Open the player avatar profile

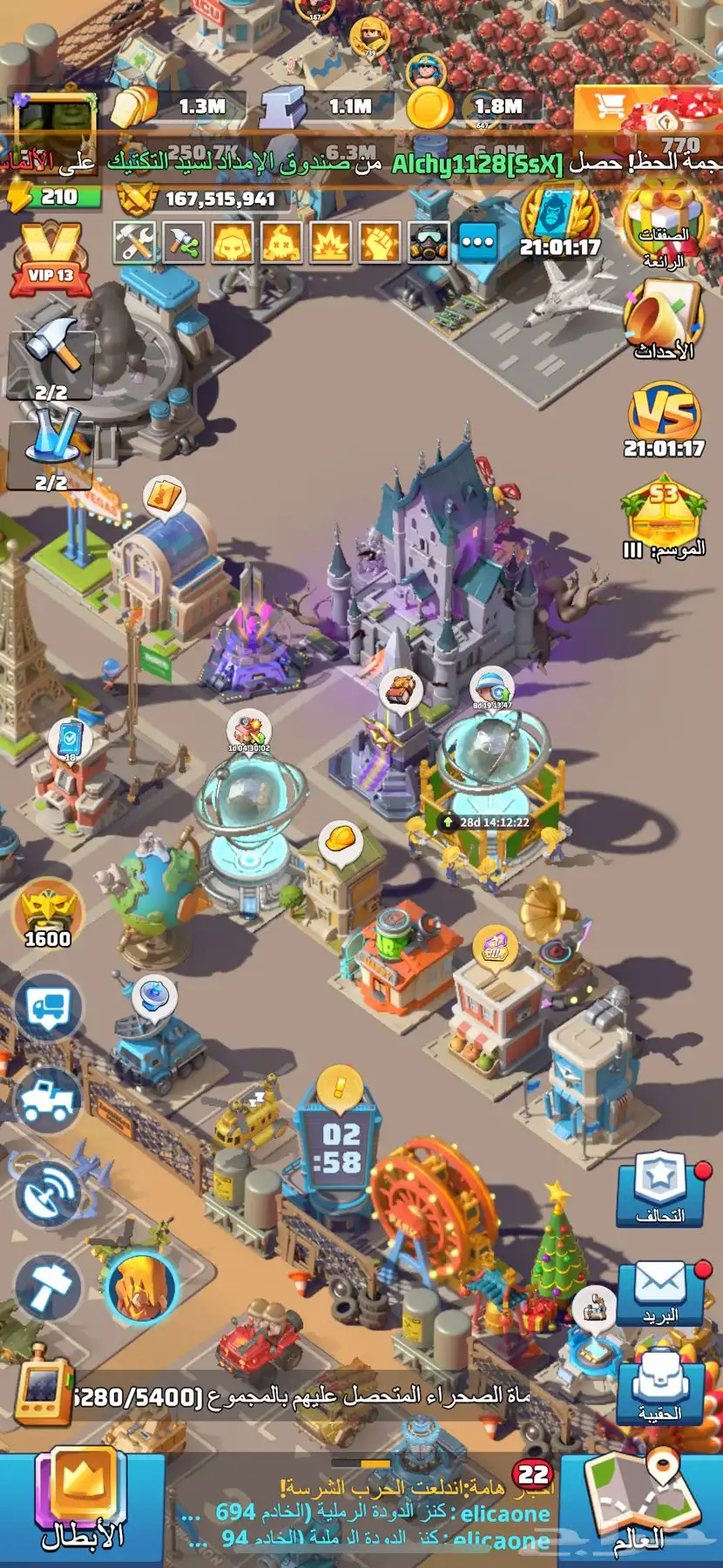[54, 118]
